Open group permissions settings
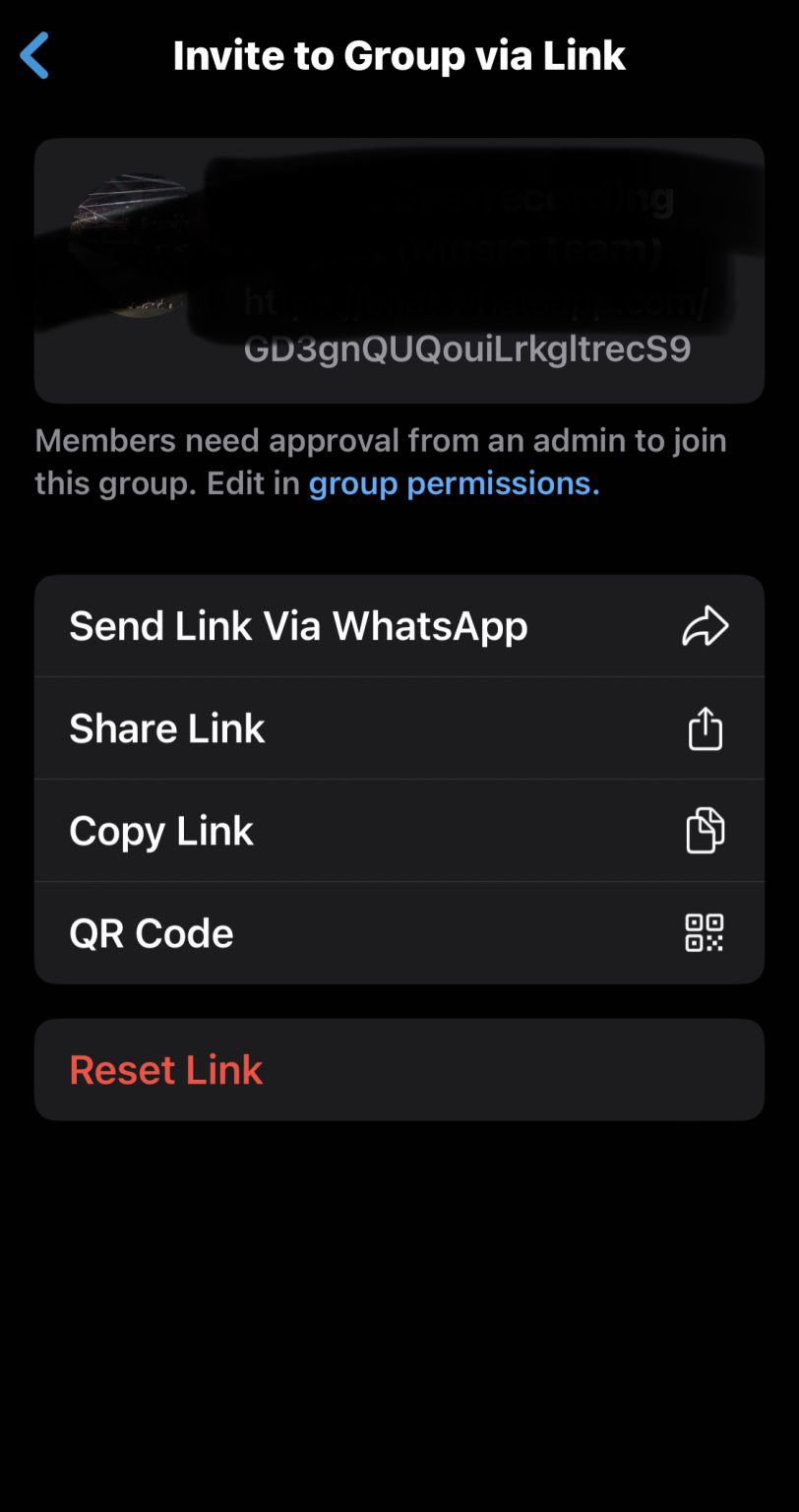The height and width of the screenshot is (1512, 799). 454,483
